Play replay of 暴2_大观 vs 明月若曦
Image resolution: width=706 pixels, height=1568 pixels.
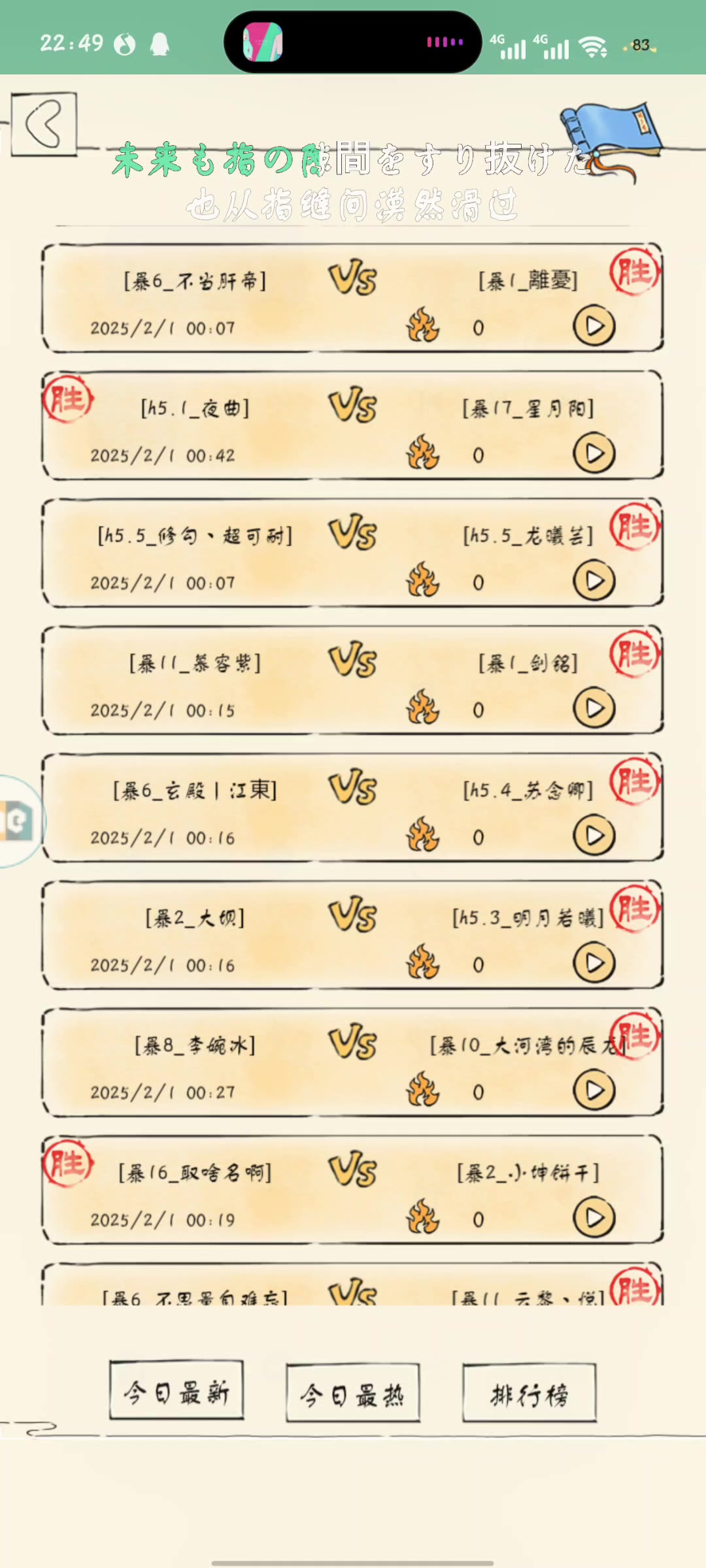click(594, 963)
